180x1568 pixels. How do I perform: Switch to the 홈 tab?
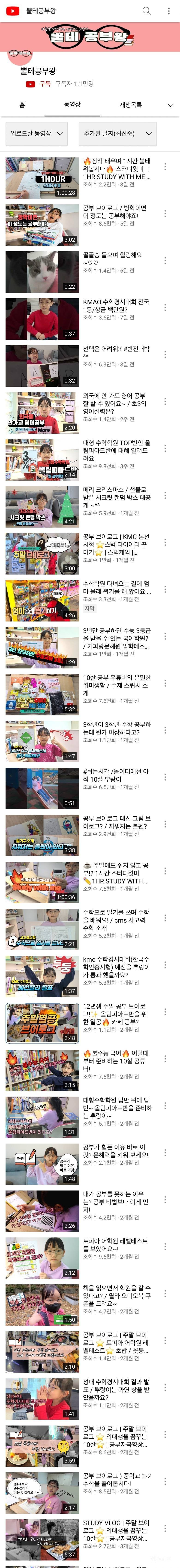(x=22, y=105)
